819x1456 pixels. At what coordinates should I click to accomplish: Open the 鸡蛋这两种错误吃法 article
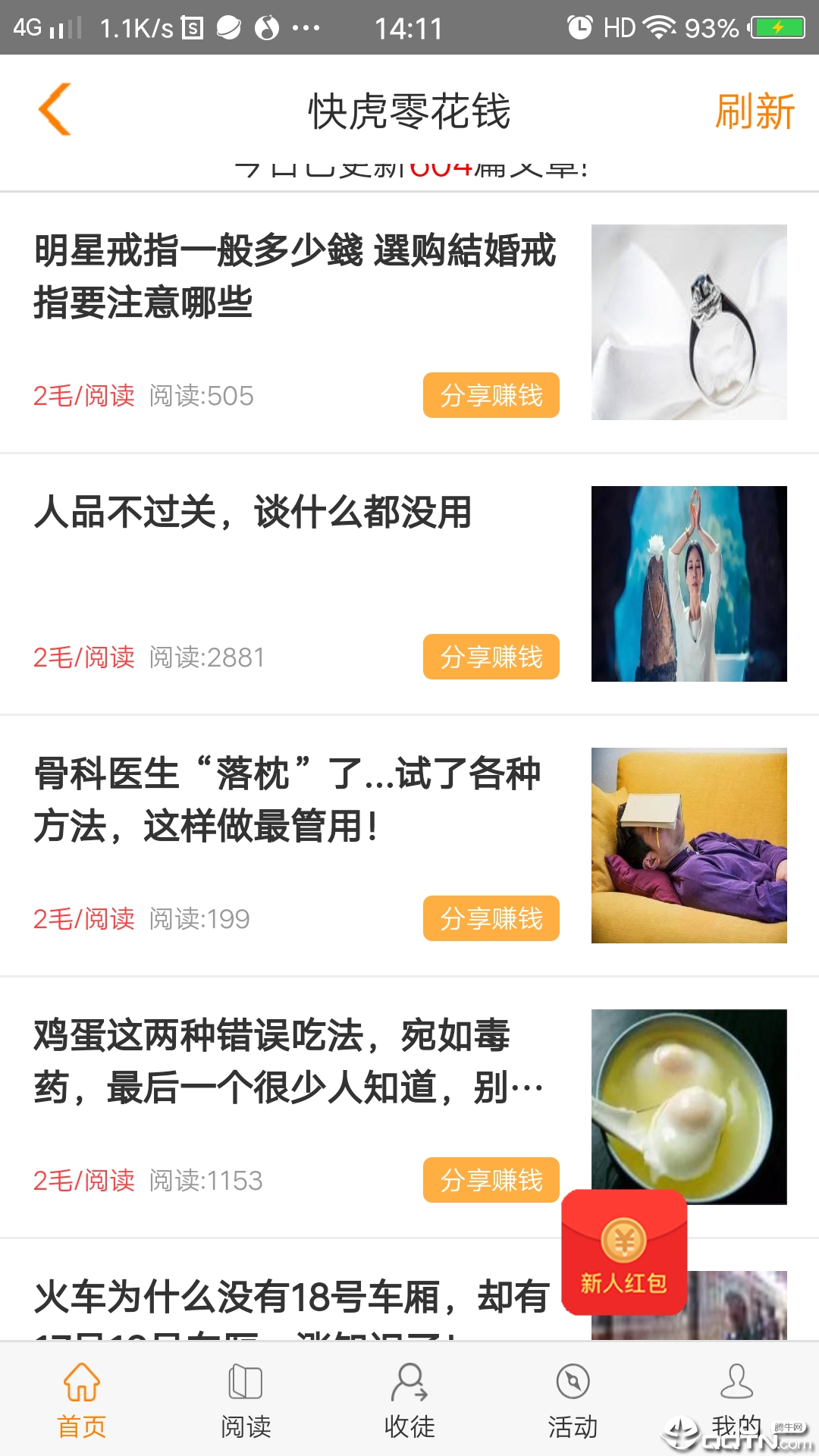288,1062
